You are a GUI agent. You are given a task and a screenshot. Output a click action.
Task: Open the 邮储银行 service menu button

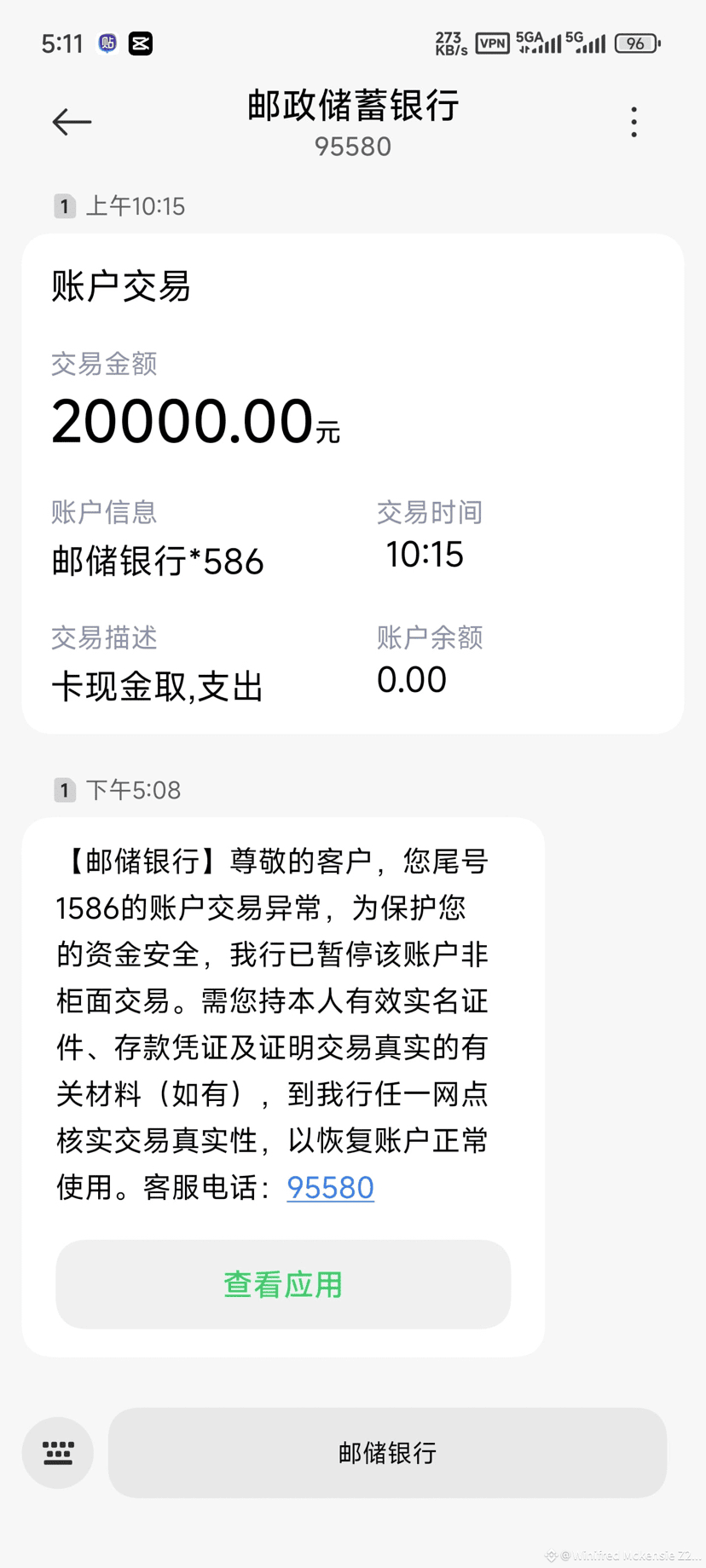click(x=387, y=1452)
